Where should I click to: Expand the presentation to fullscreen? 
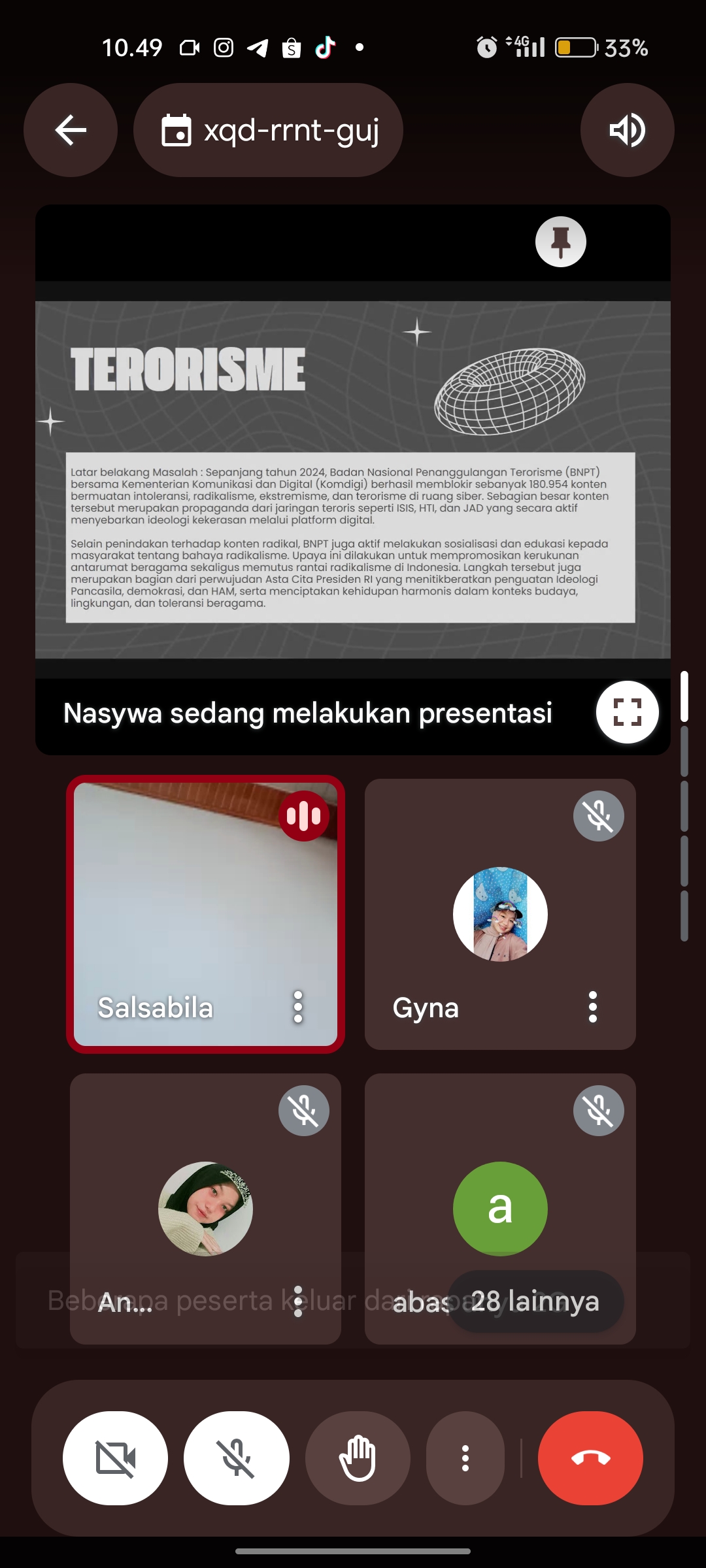click(x=627, y=712)
